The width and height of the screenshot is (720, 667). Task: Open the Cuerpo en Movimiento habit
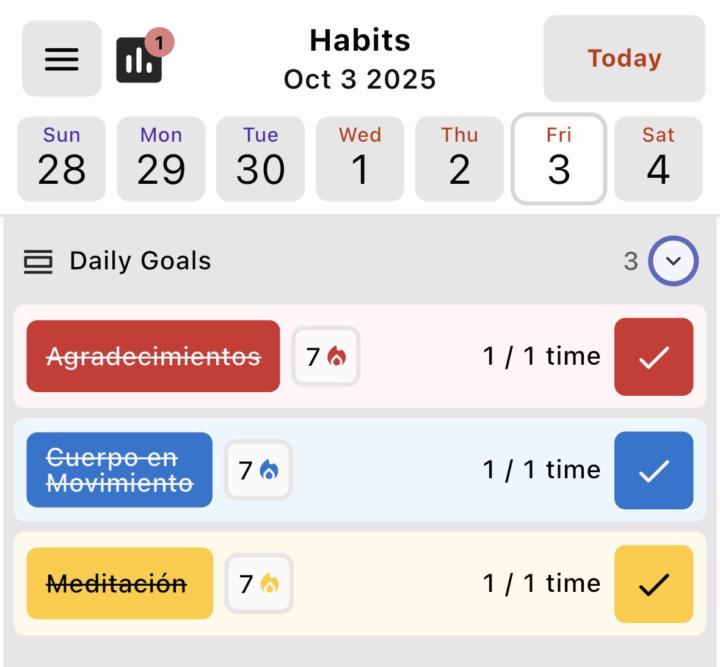(x=119, y=470)
